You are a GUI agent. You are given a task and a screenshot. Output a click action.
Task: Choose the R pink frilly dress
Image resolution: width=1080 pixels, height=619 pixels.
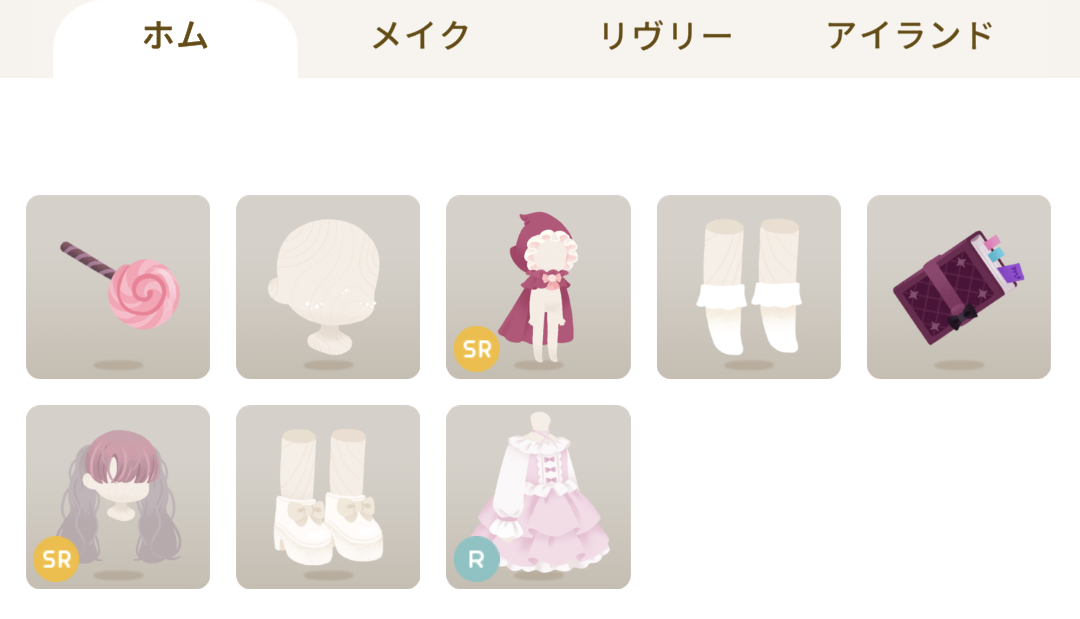click(x=538, y=497)
